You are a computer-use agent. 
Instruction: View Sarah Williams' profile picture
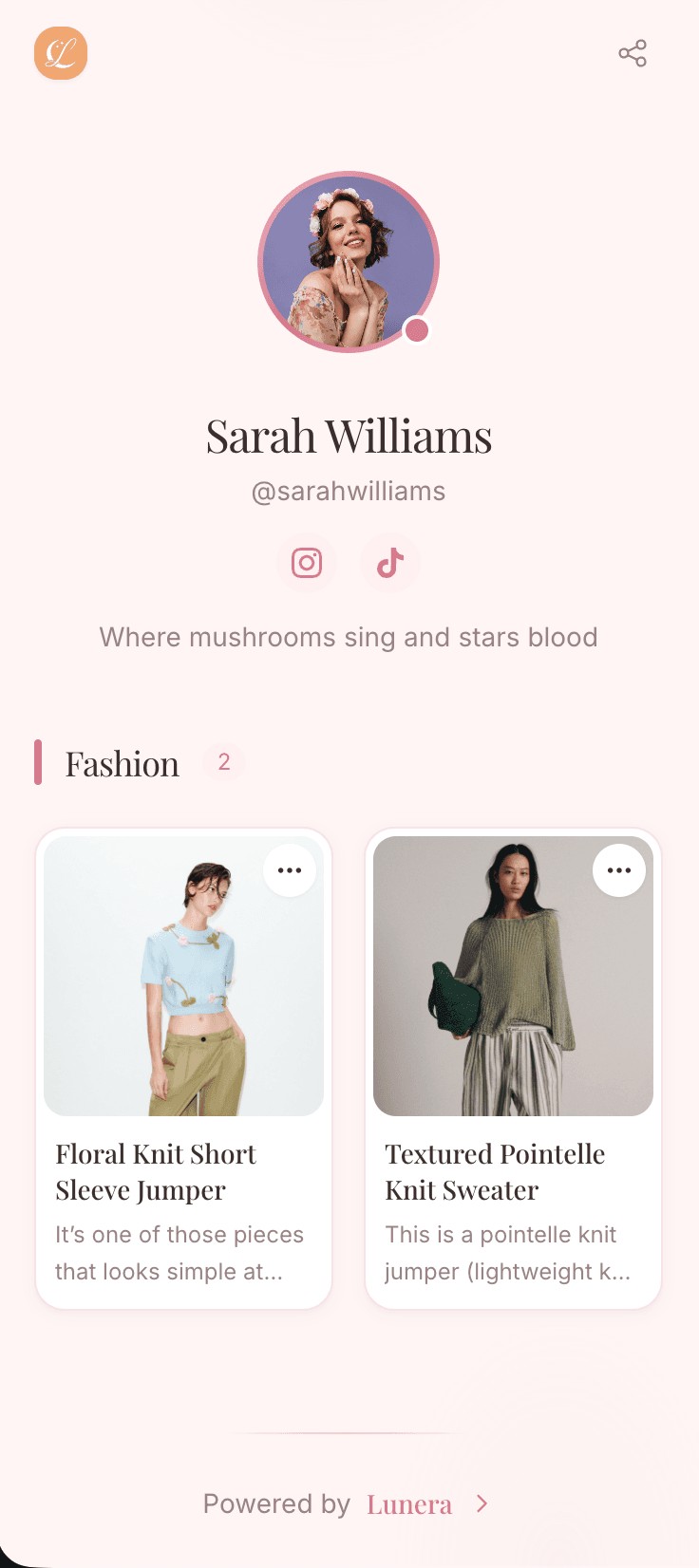[349, 262]
